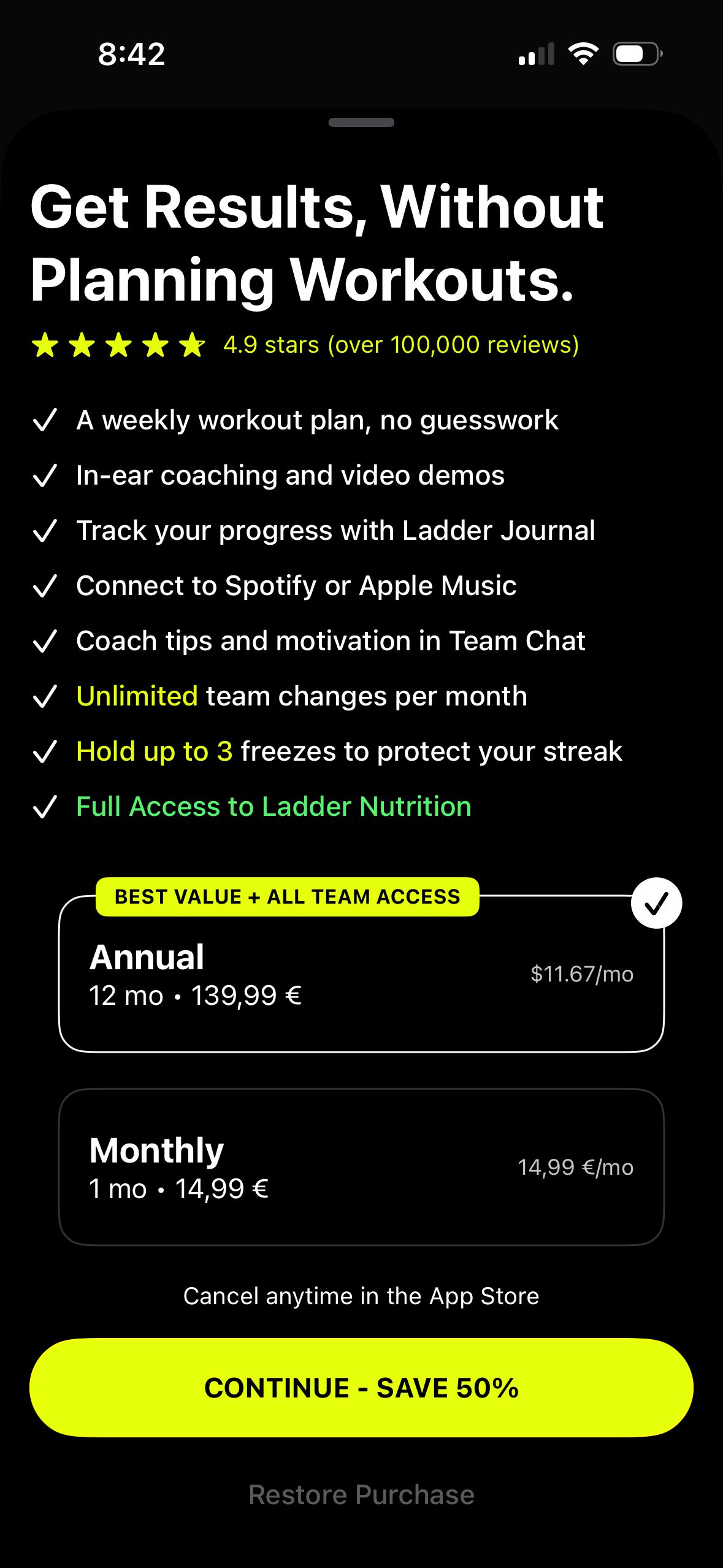Click the yellow star rating icons
Image resolution: width=723 pixels, height=1568 pixels.
point(118,345)
